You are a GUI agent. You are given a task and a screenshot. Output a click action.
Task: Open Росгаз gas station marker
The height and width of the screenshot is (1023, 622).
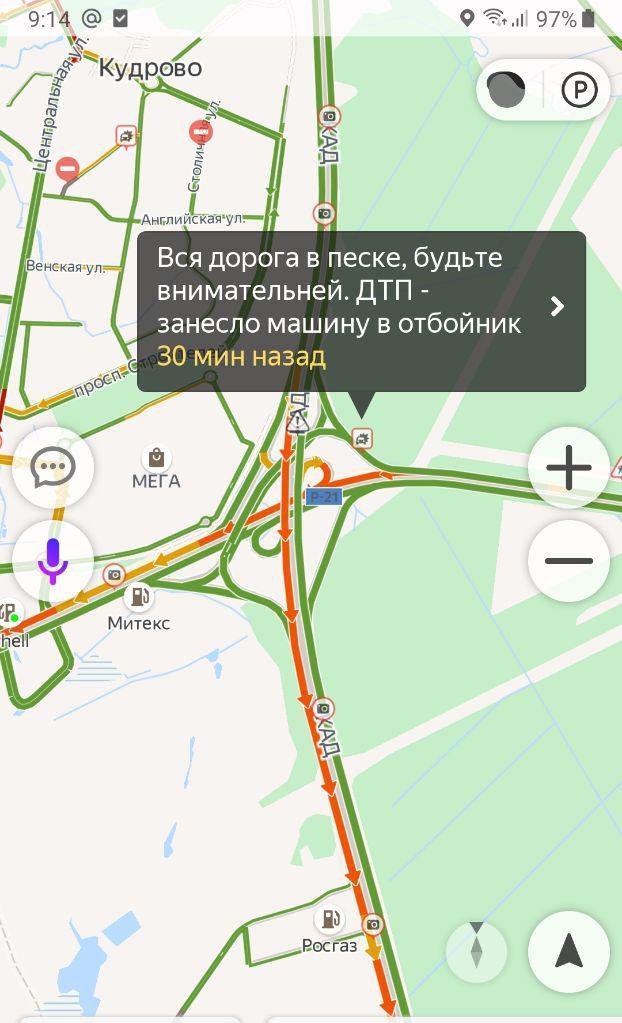point(329,920)
